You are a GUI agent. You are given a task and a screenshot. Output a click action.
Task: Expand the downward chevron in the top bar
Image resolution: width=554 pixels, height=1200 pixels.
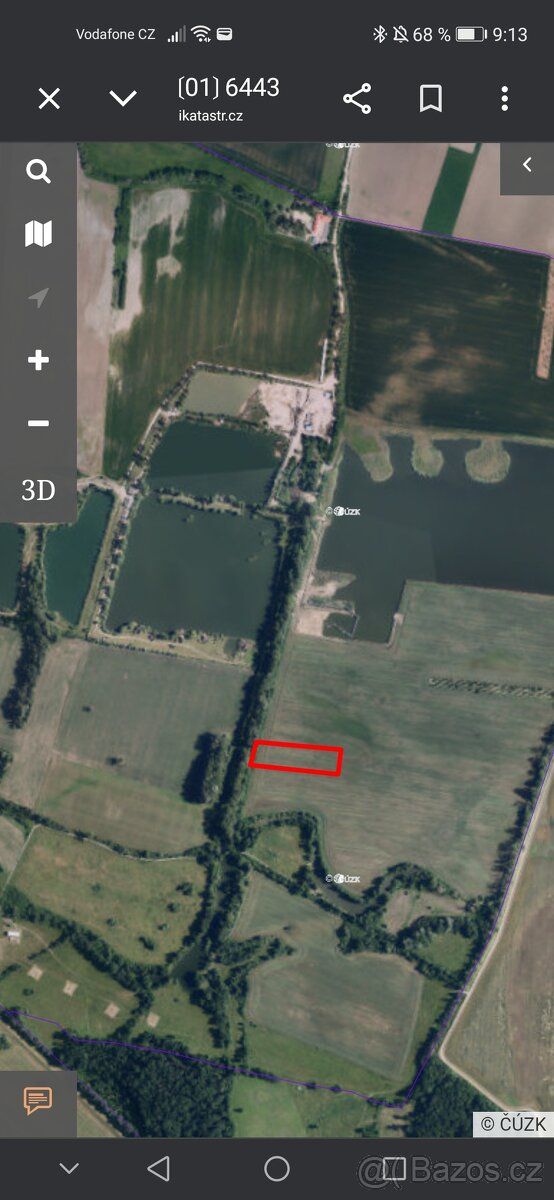coord(123,98)
